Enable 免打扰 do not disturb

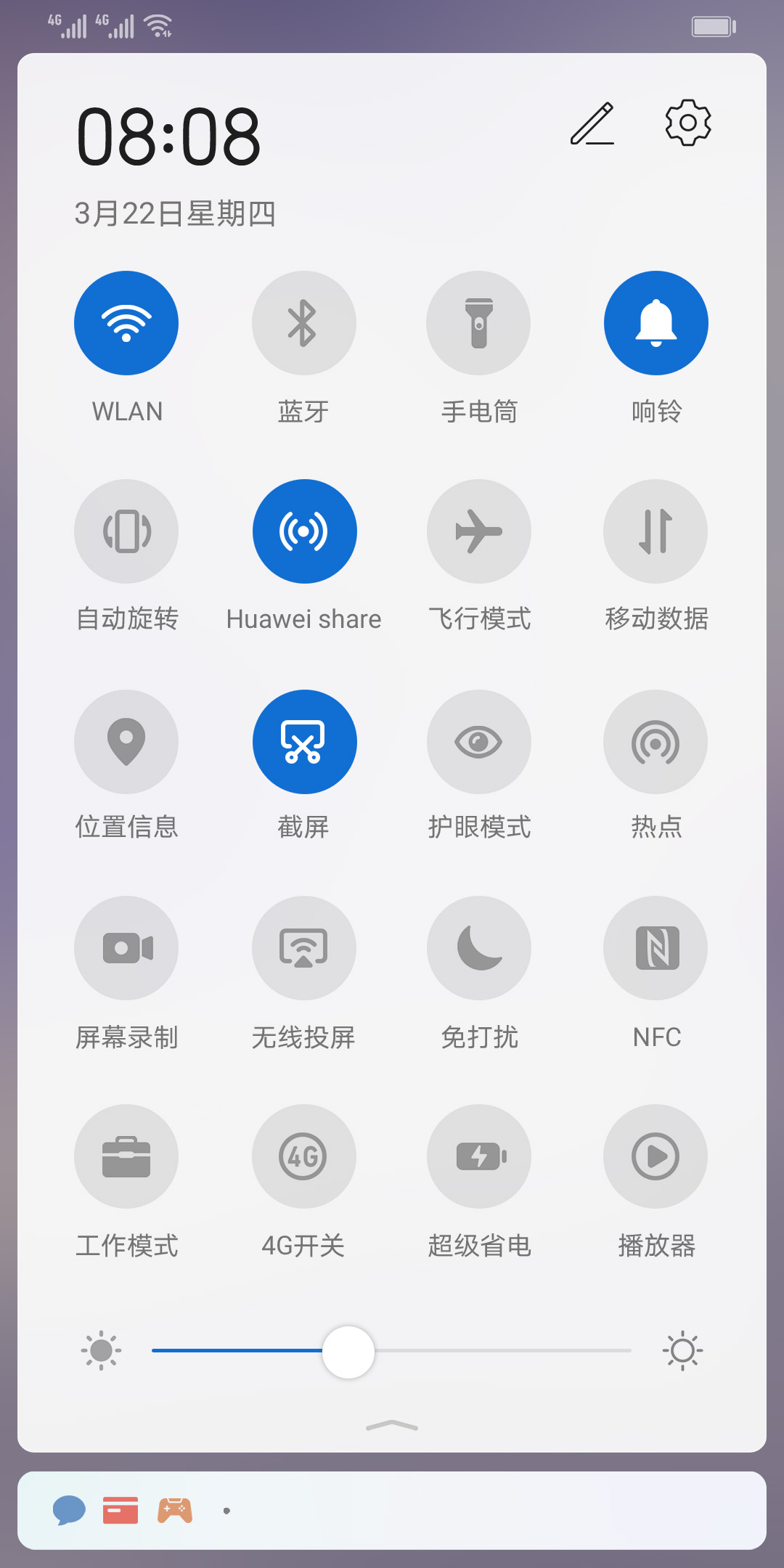tap(479, 948)
